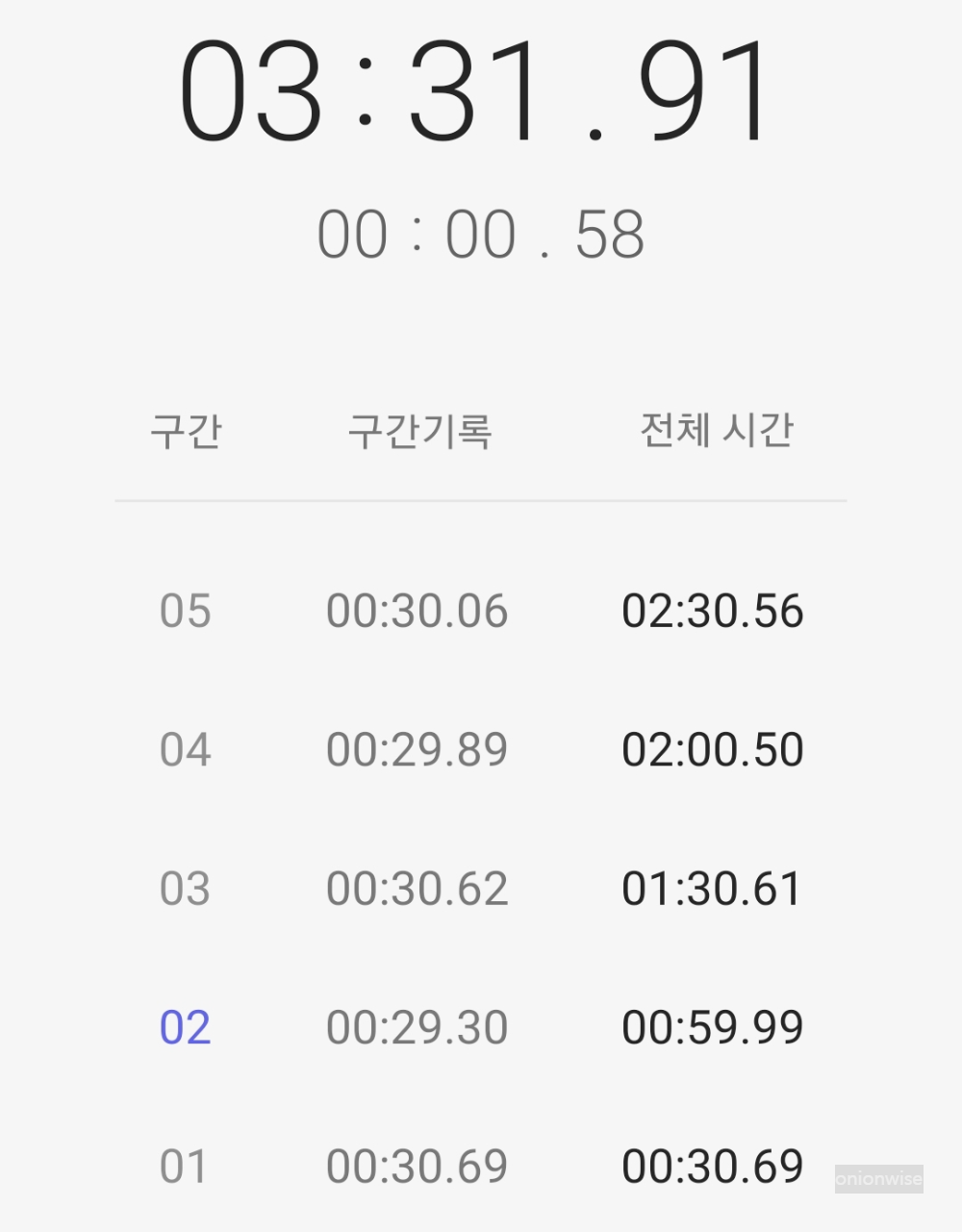The height and width of the screenshot is (1232, 962).
Task: Select the highlighted lap number 02
Action: coord(185,1026)
